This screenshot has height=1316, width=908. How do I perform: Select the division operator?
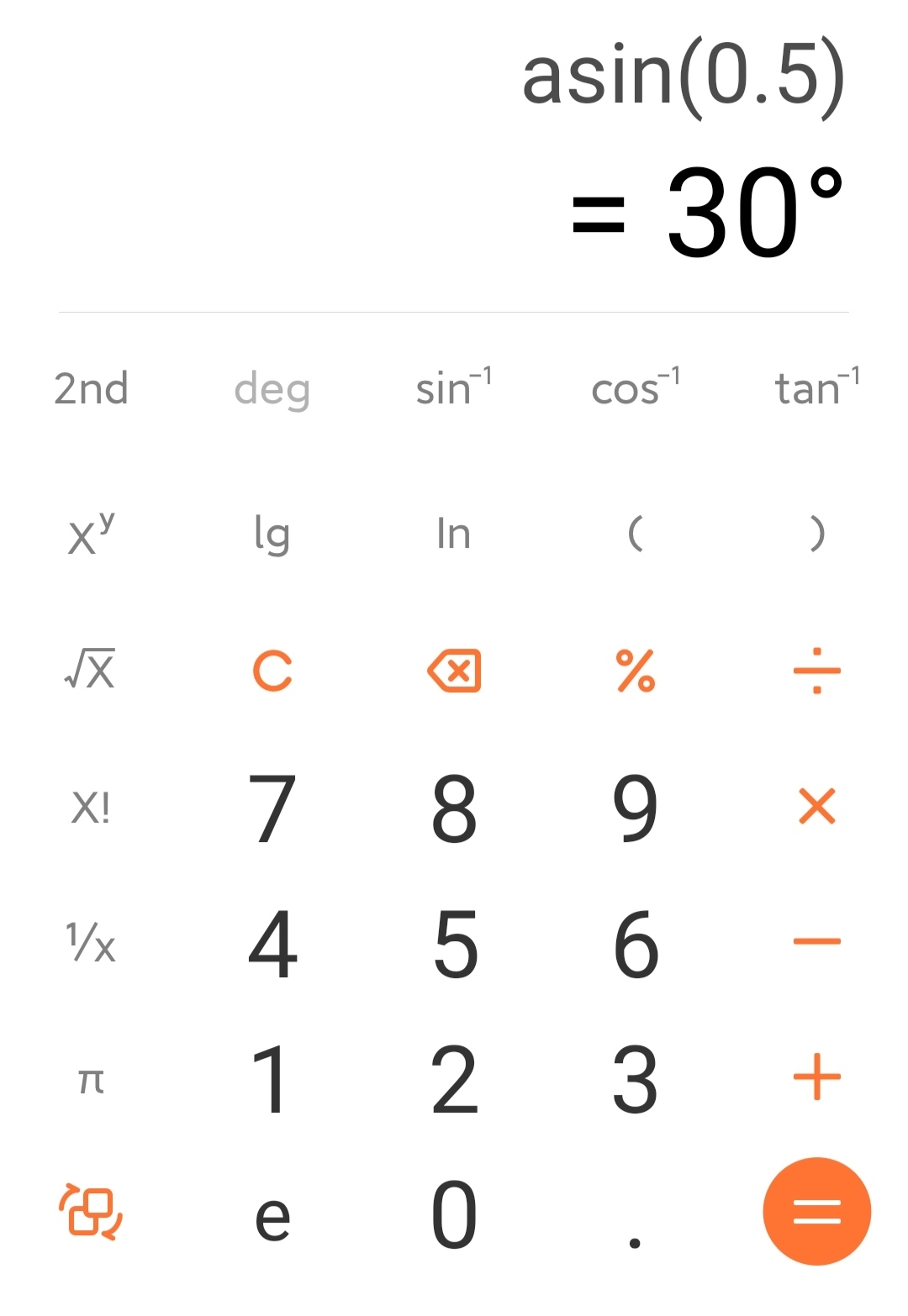point(816,671)
